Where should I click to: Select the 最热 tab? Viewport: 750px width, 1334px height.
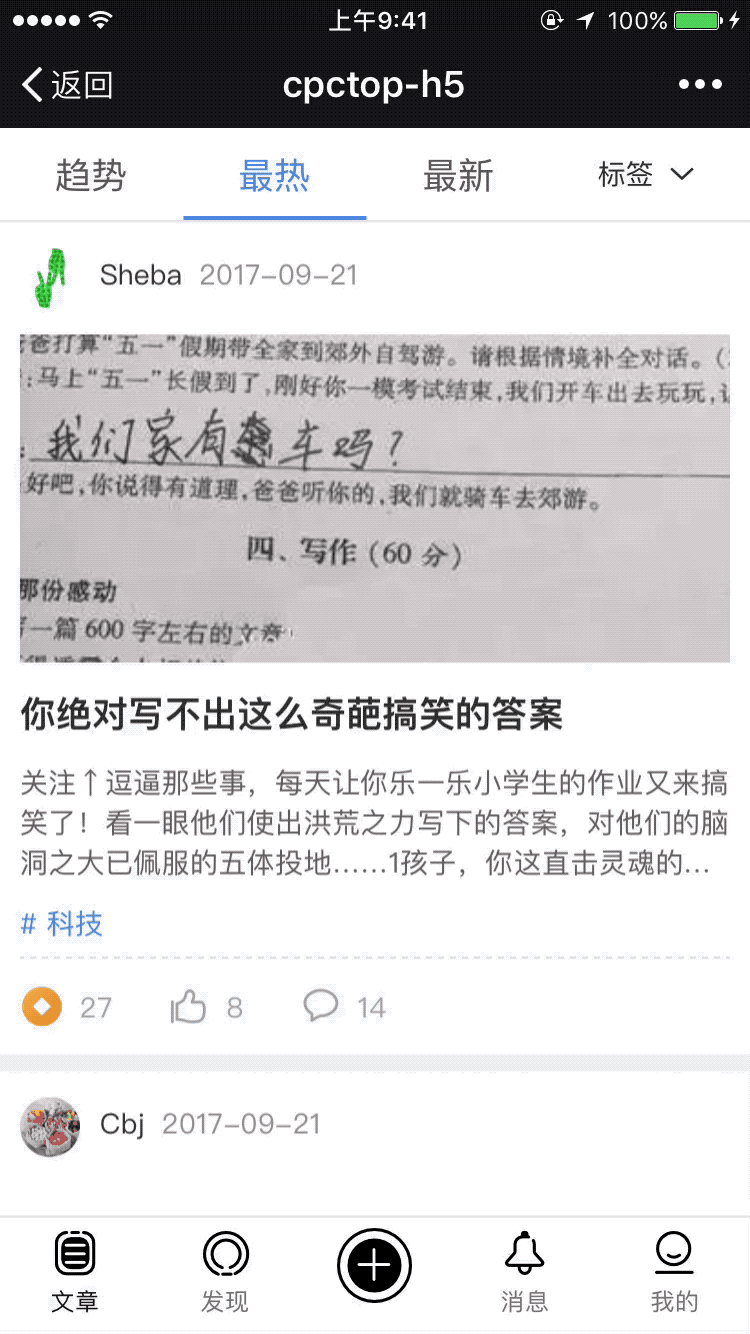274,176
